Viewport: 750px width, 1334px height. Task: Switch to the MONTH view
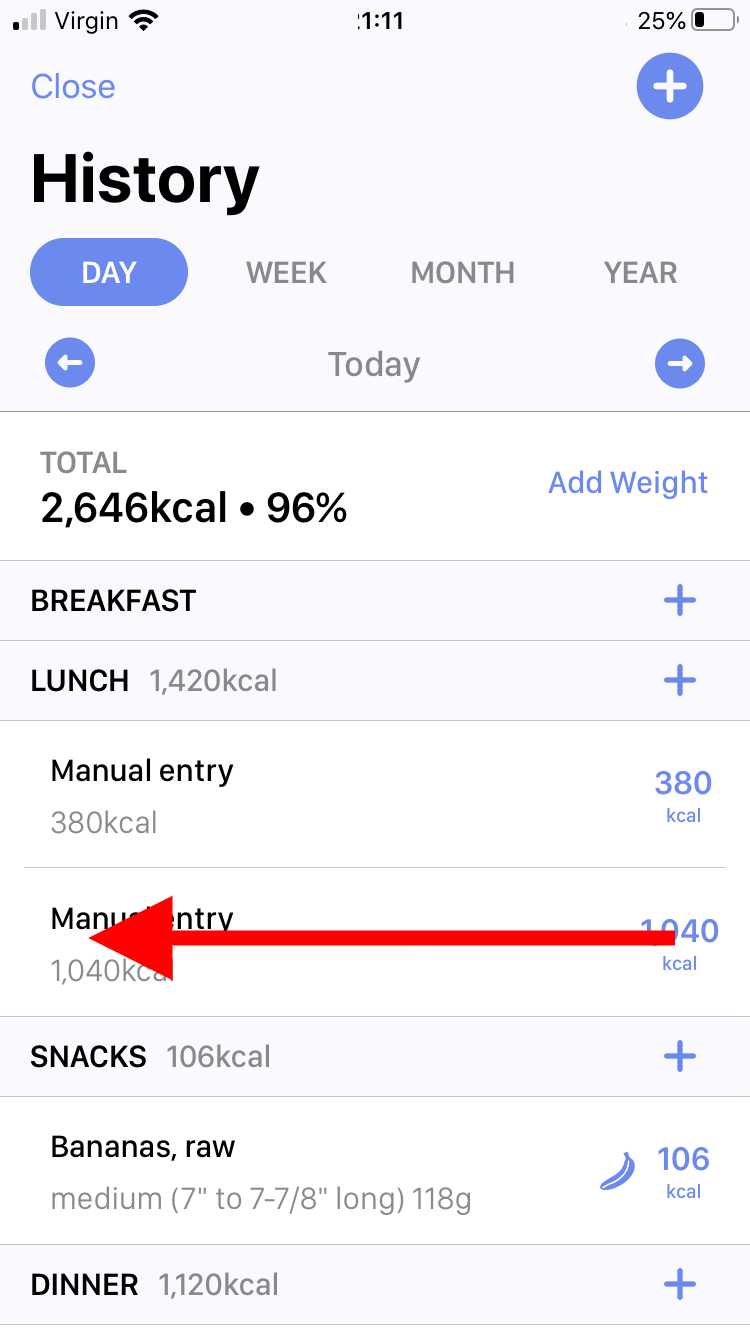coord(462,272)
